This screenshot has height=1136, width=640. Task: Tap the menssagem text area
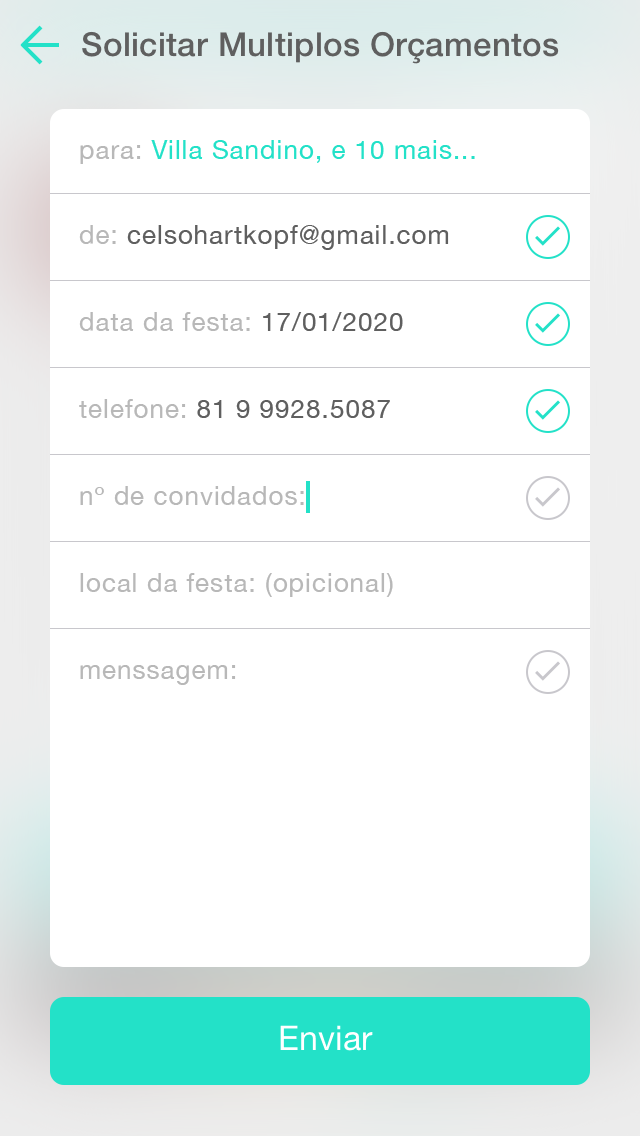coord(320,798)
